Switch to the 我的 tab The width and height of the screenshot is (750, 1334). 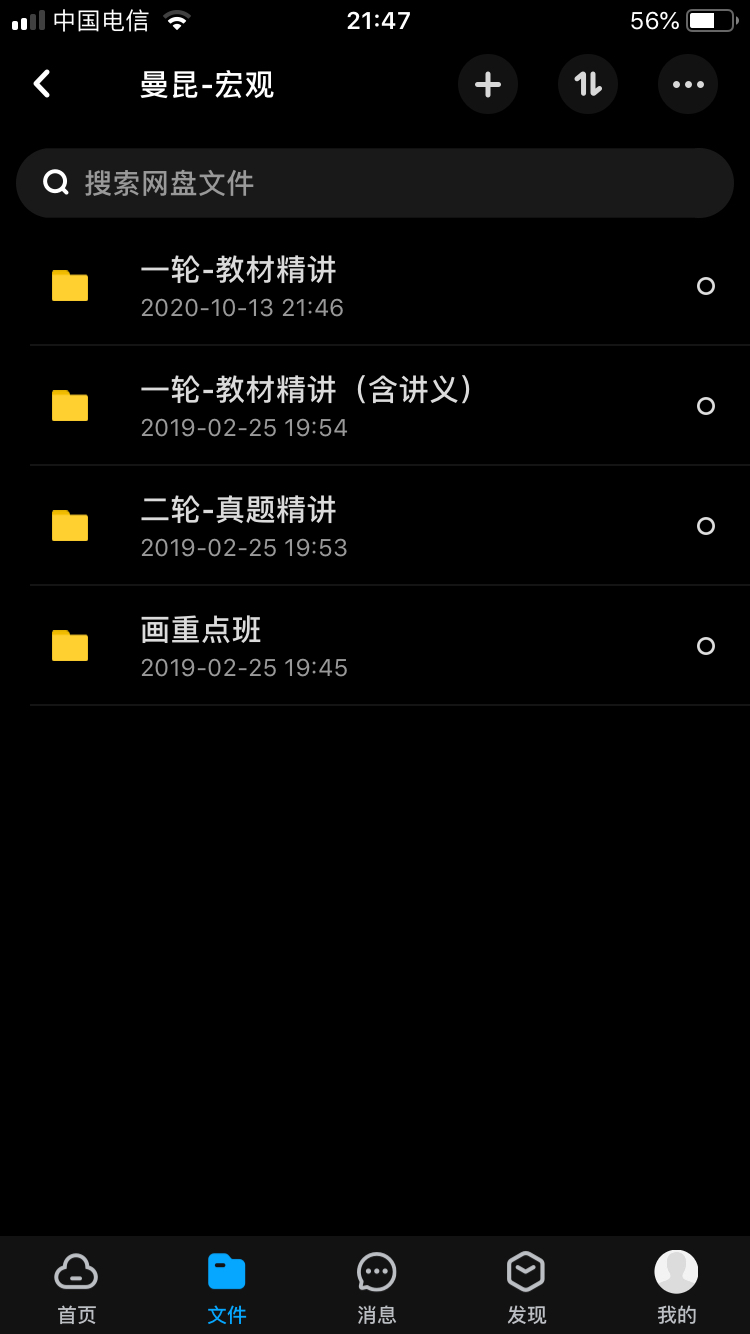(x=676, y=1287)
